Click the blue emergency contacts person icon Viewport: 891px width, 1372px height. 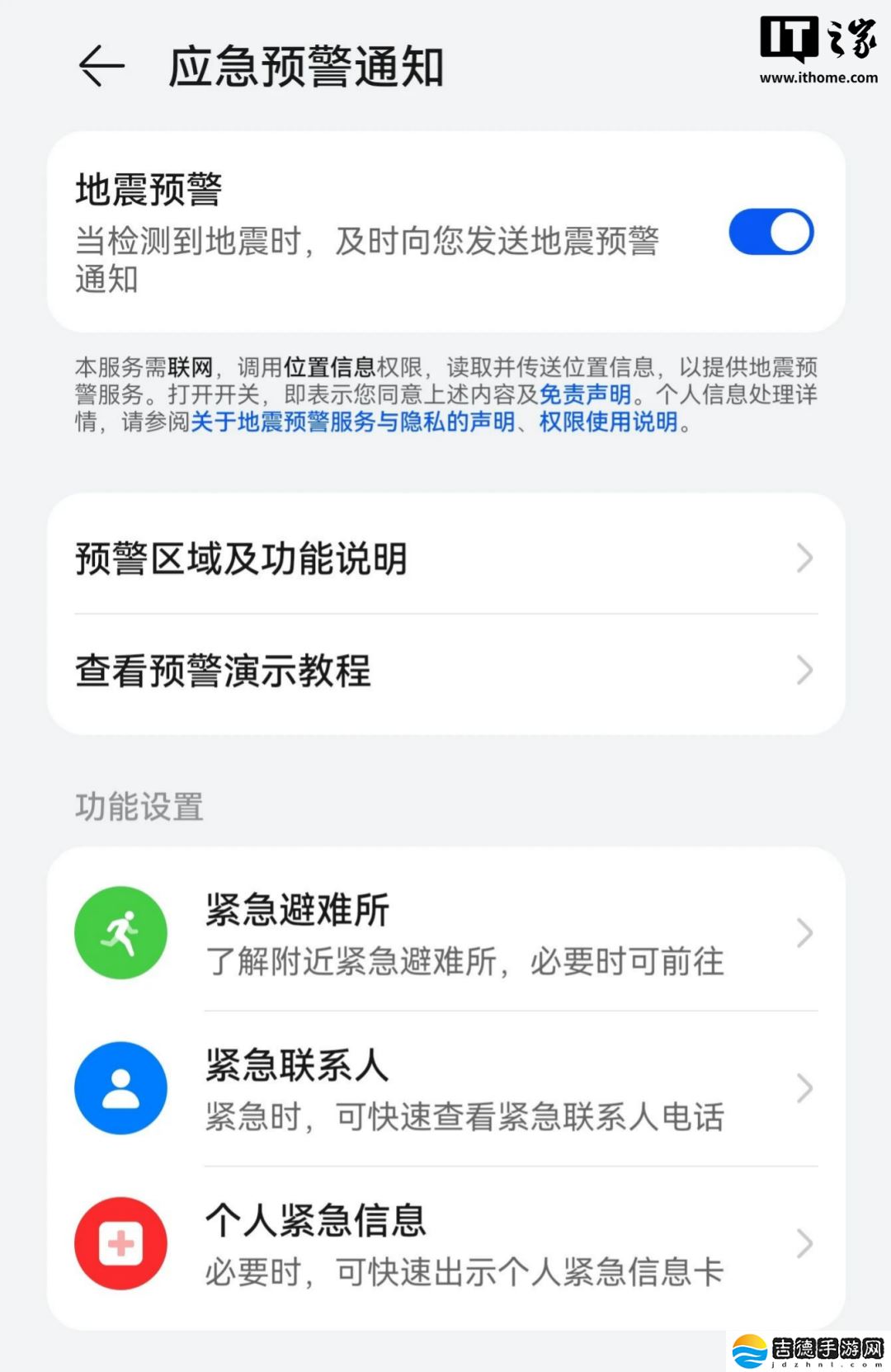tap(120, 1087)
